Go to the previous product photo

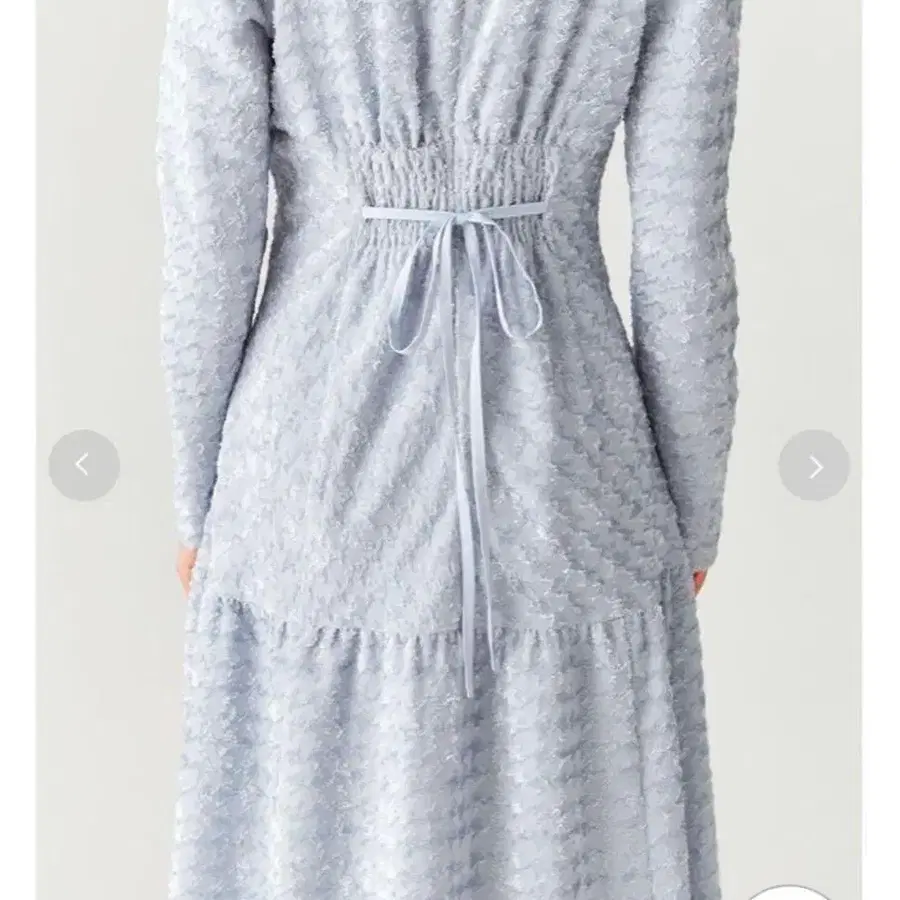(x=84, y=465)
